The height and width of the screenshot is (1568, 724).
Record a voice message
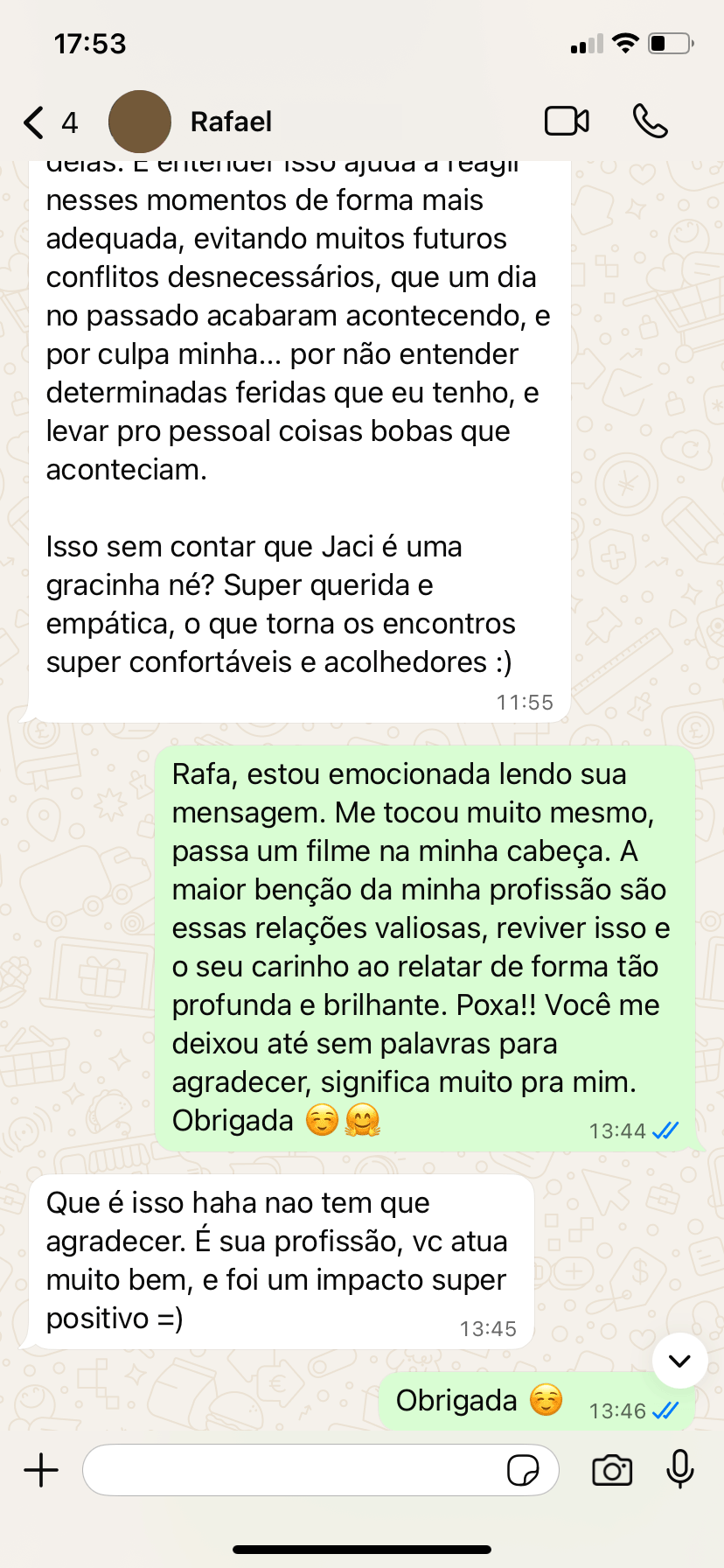679,1470
